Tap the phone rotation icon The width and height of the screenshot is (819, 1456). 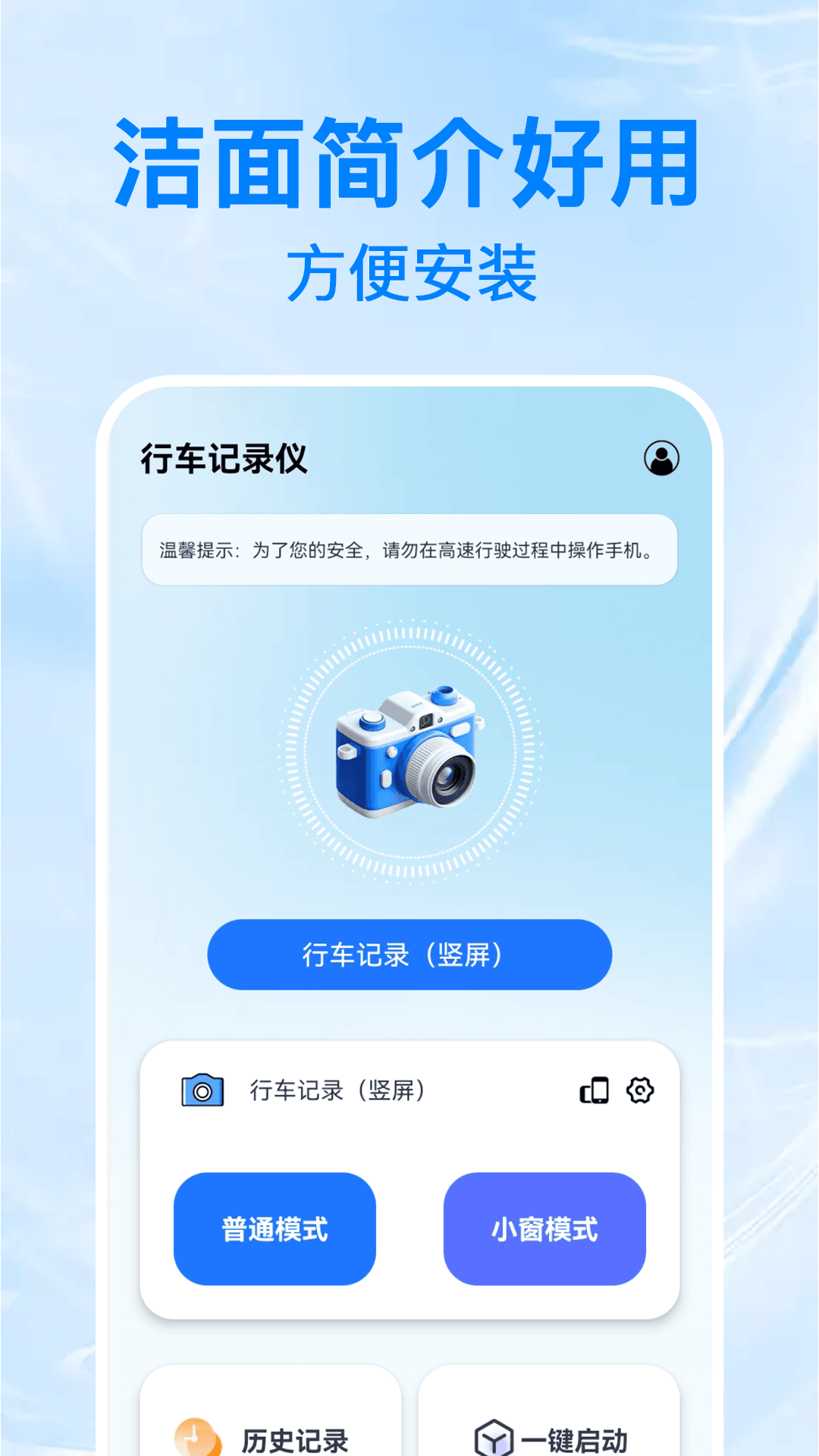pyautogui.click(x=596, y=1089)
